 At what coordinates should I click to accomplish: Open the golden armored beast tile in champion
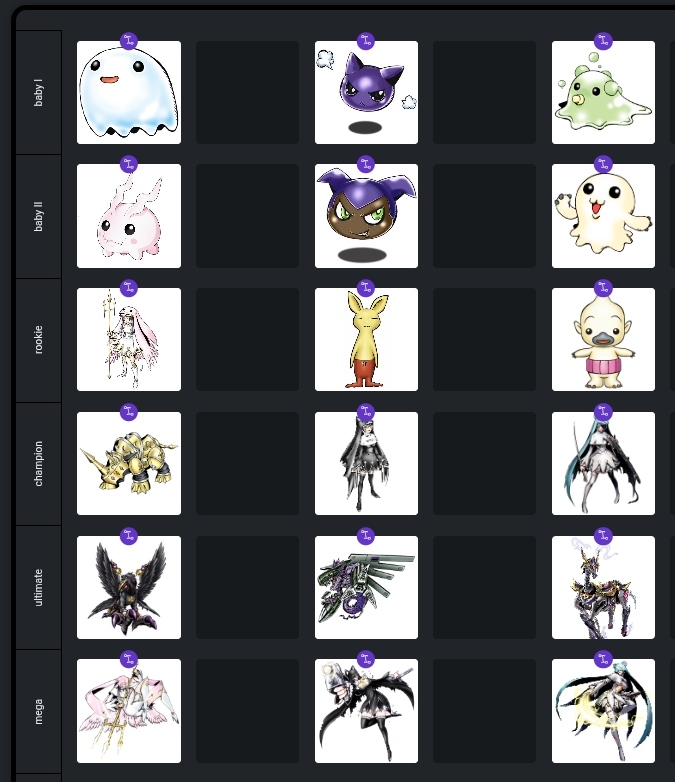click(129, 464)
